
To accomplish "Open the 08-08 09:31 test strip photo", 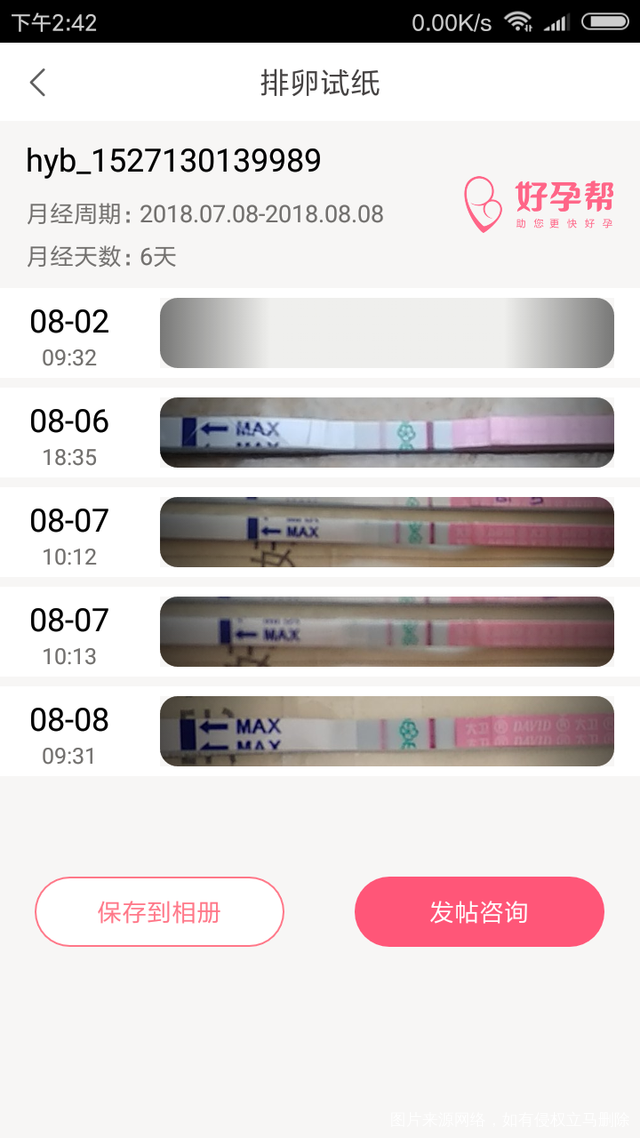I will (x=386, y=731).
